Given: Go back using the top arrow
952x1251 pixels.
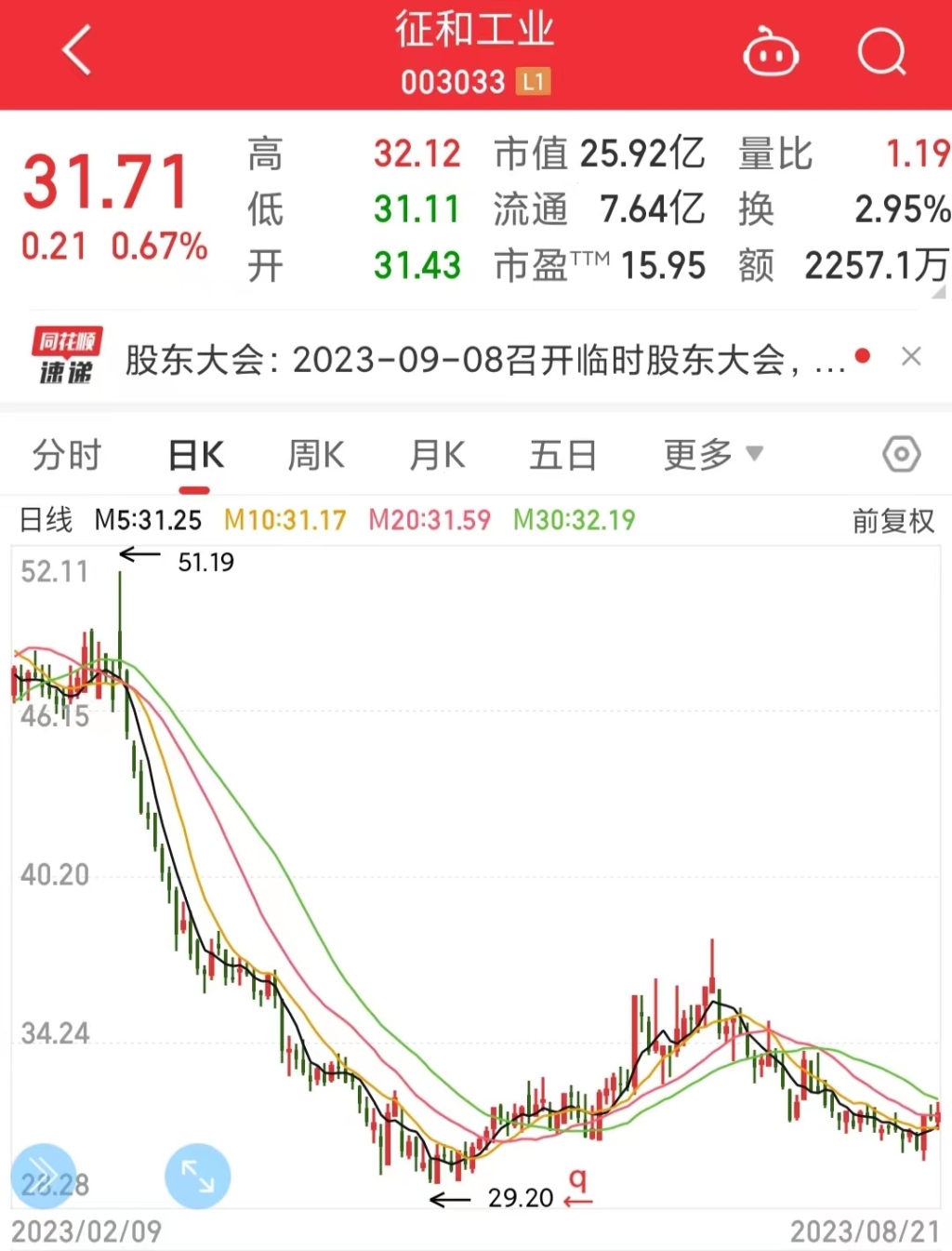Looking at the screenshot, I should tap(78, 50).
